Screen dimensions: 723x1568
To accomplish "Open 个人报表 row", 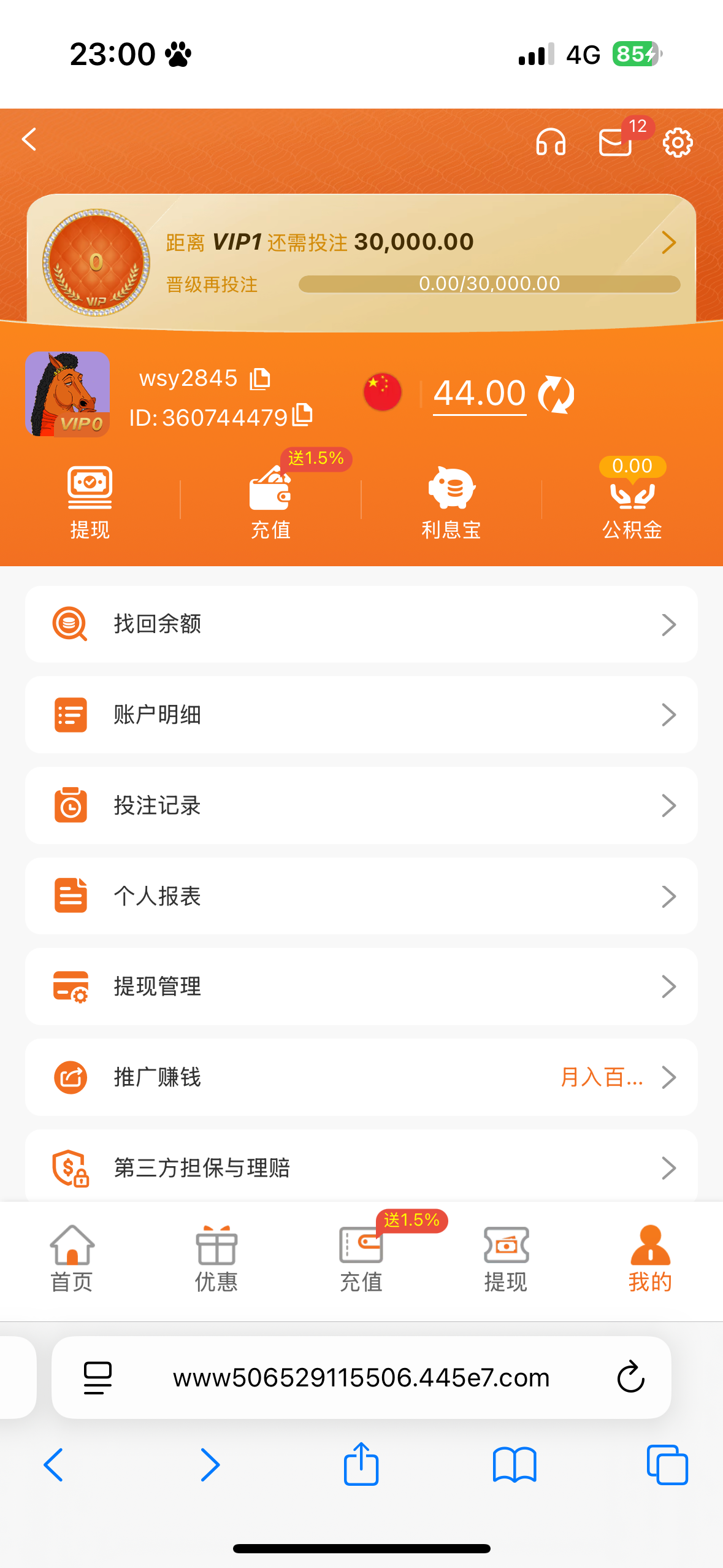I will pos(361,896).
